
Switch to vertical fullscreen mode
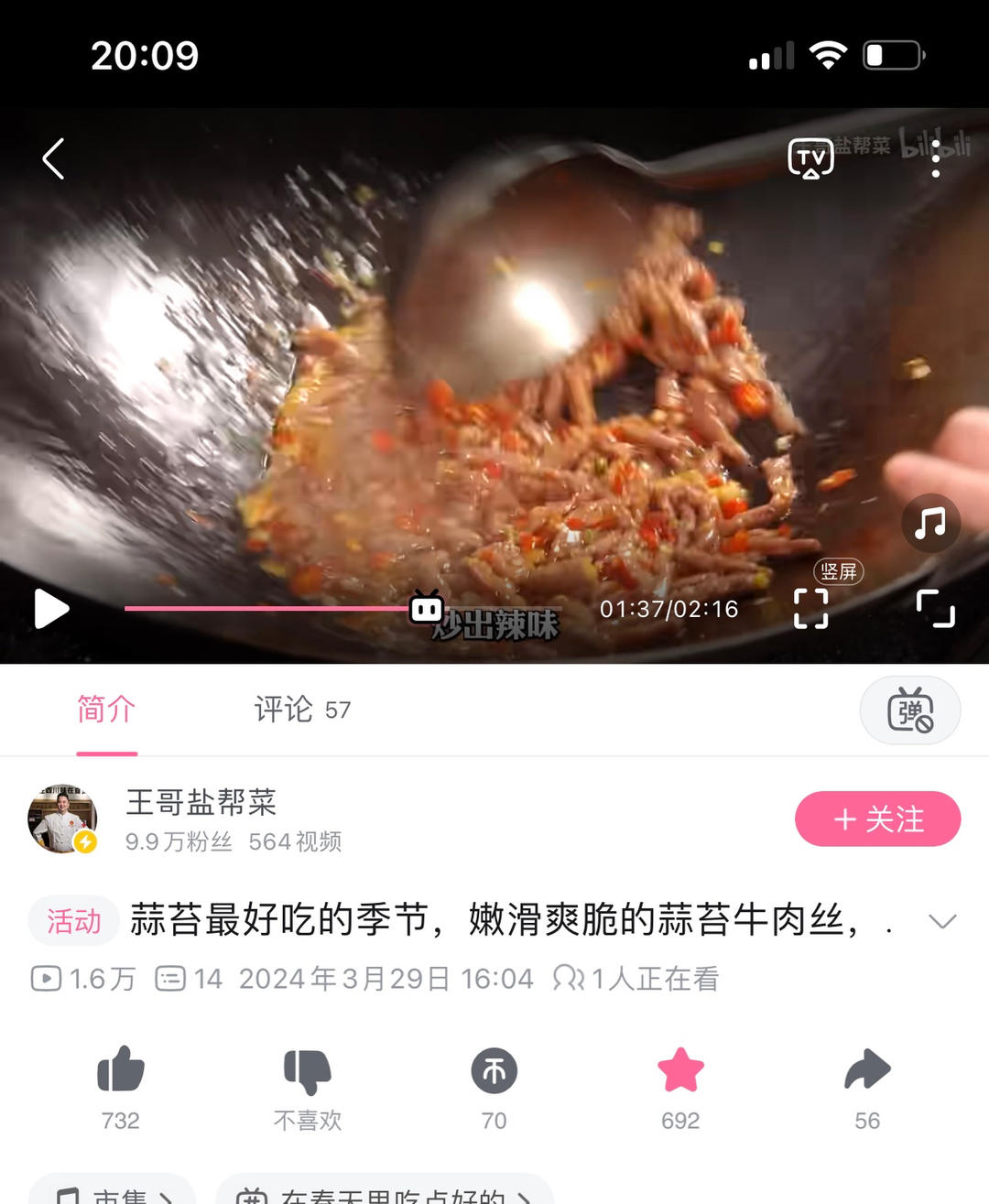click(810, 608)
